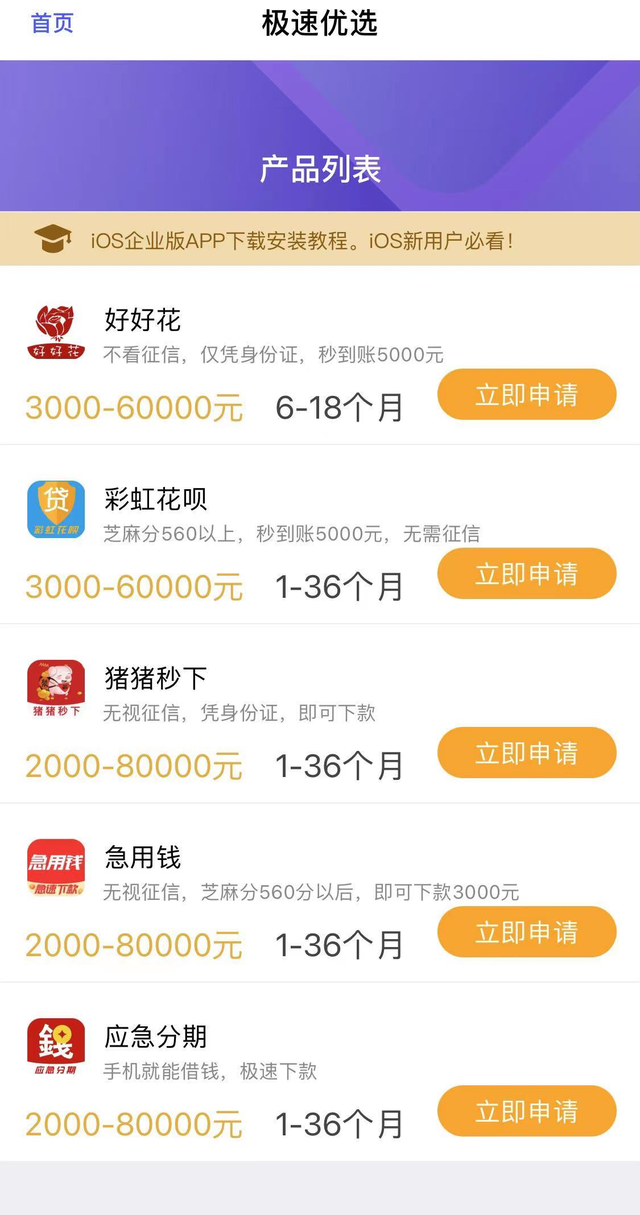The width and height of the screenshot is (640, 1215).
Task: Apply for the 急用钱 loan
Action: coord(527,932)
